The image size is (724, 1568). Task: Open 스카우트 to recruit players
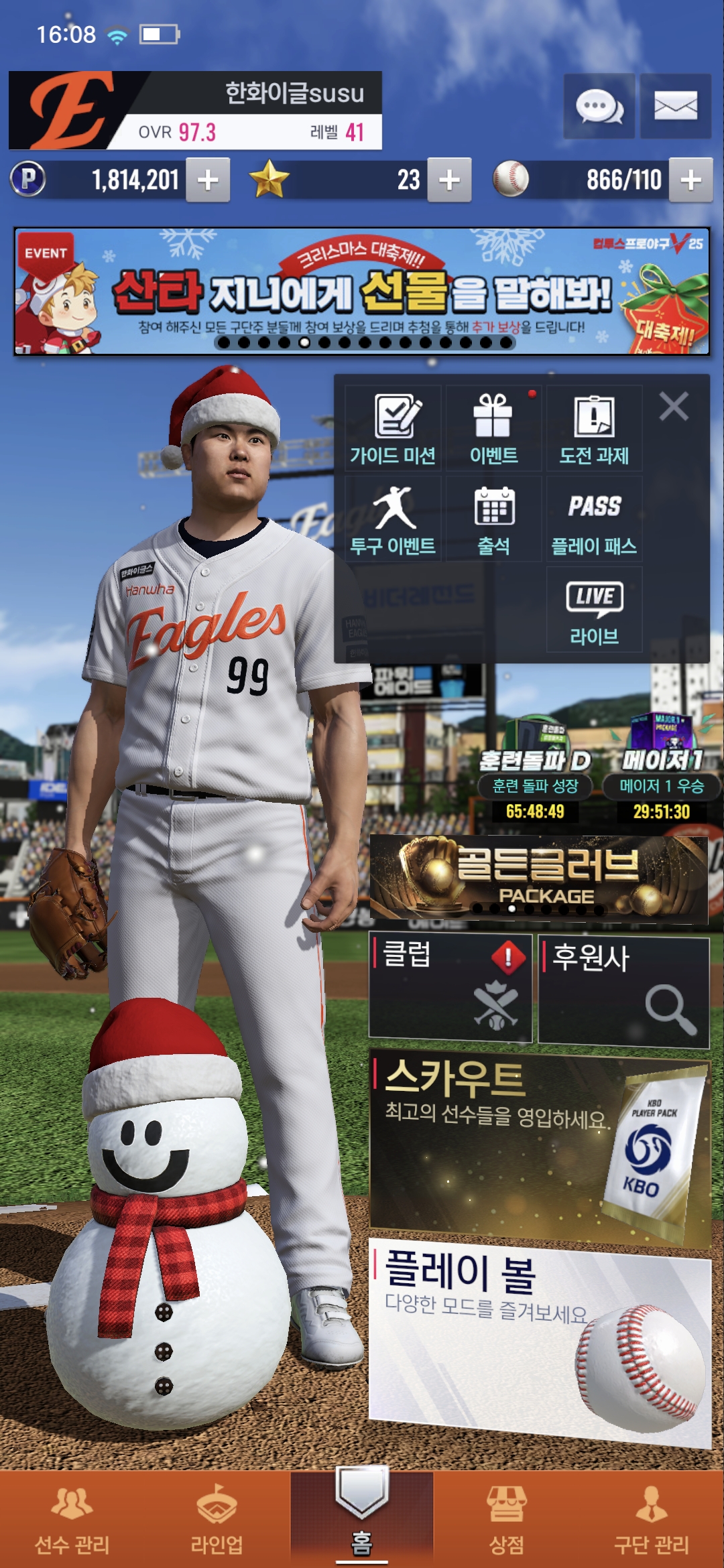pyautogui.click(x=540, y=1147)
